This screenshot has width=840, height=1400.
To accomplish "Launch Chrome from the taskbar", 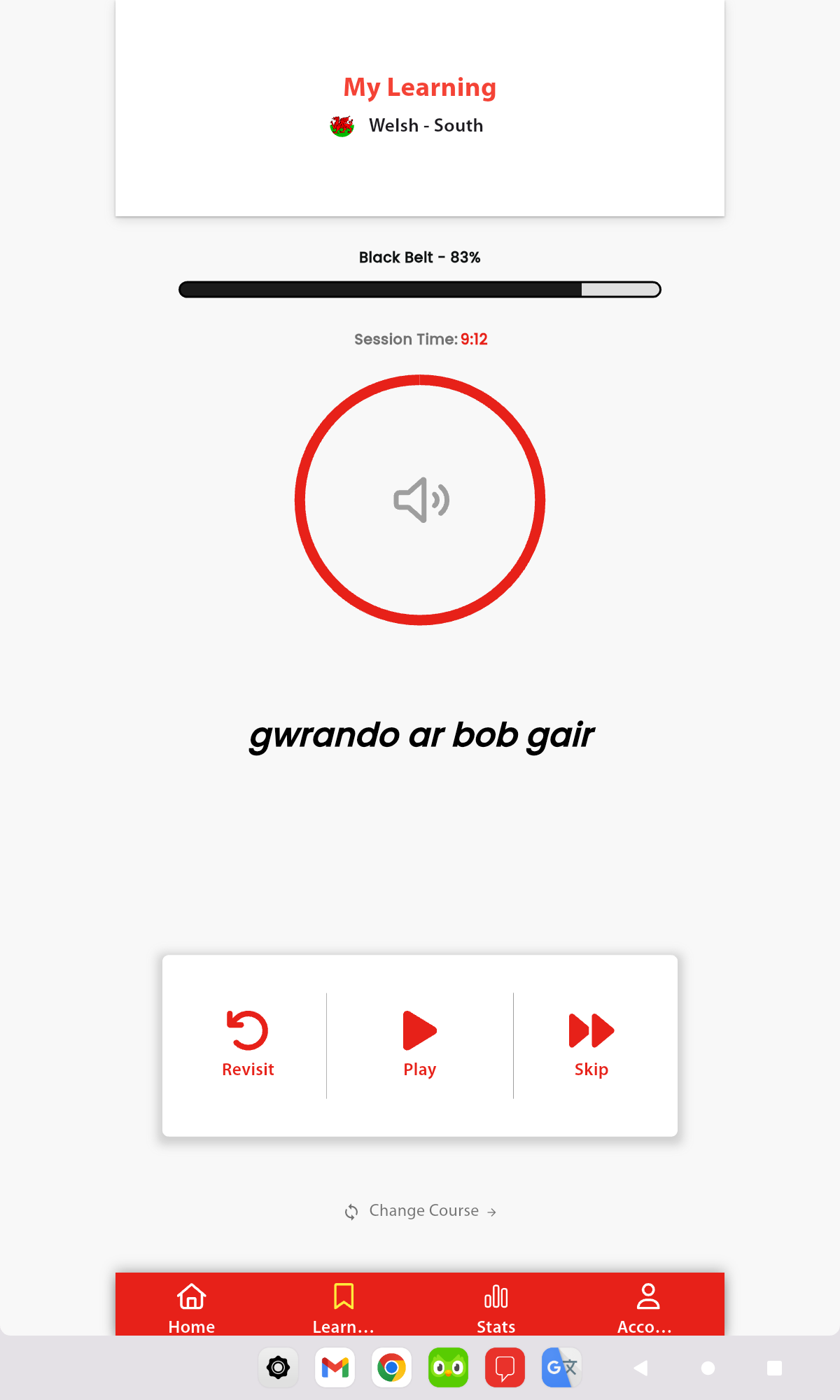I will pyautogui.click(x=392, y=1367).
